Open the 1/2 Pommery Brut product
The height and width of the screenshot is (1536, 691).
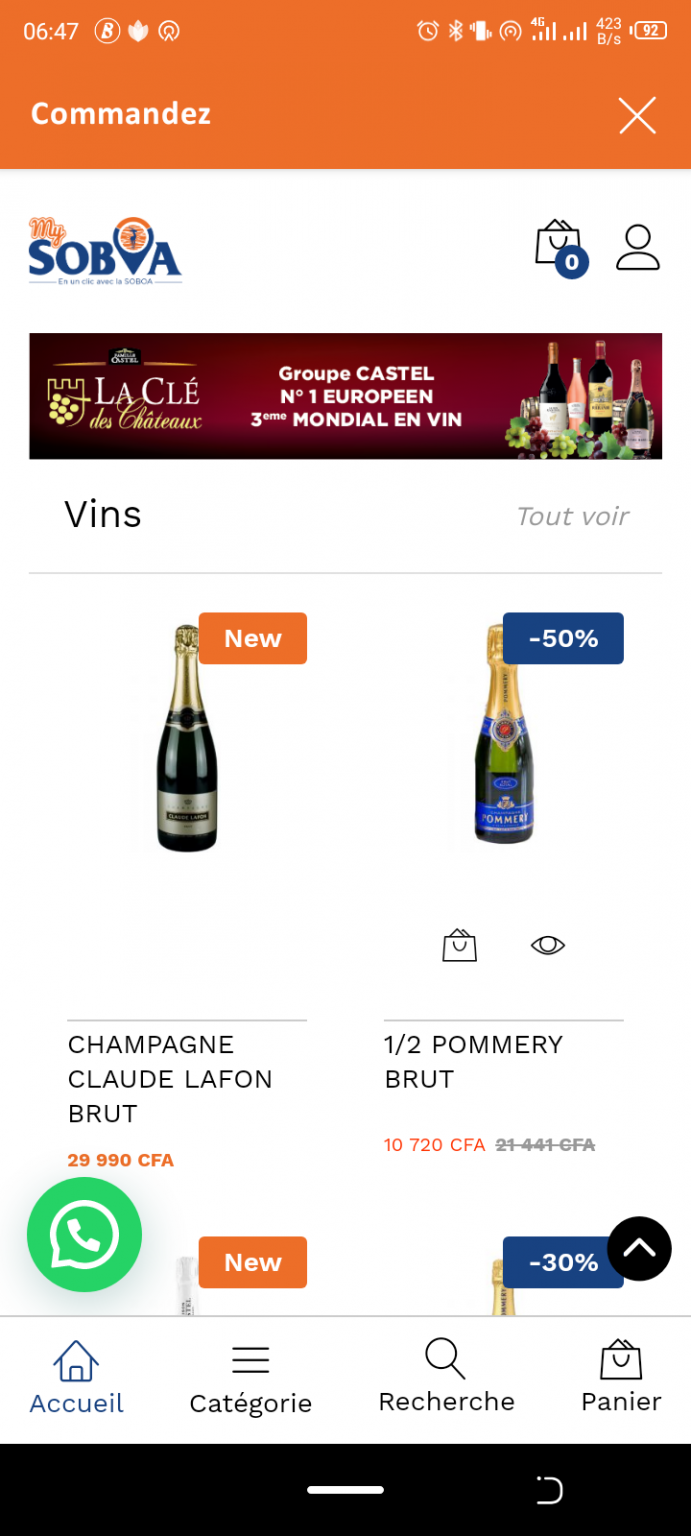coord(503,735)
